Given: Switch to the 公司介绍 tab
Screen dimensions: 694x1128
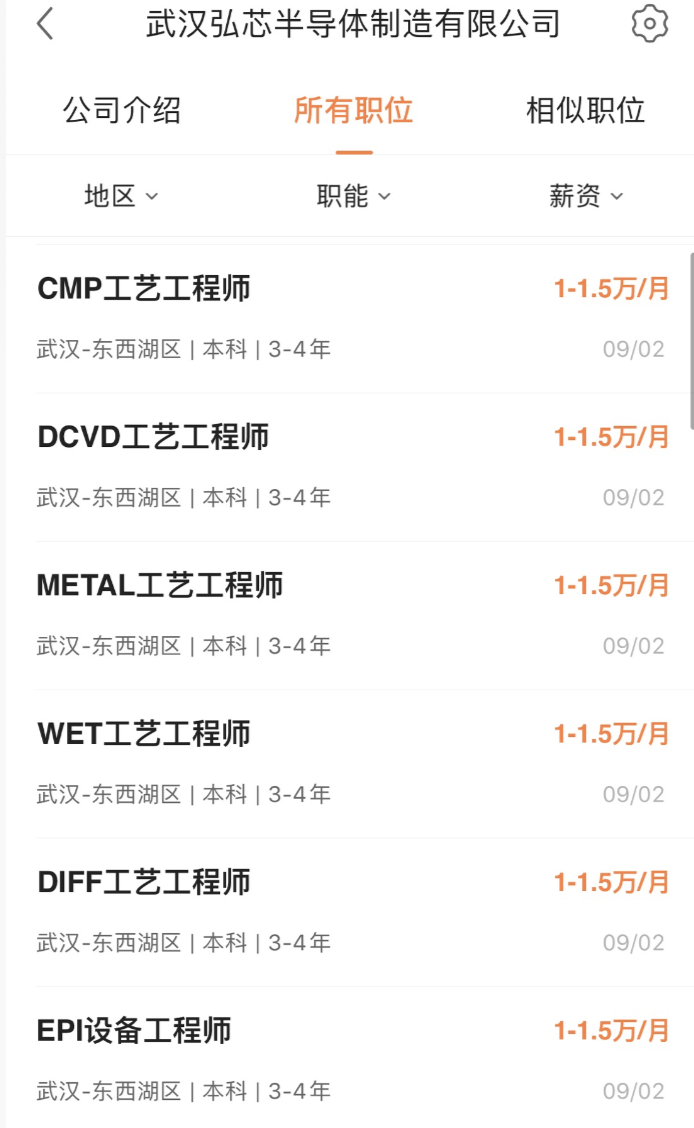Looking at the screenshot, I should click(122, 110).
